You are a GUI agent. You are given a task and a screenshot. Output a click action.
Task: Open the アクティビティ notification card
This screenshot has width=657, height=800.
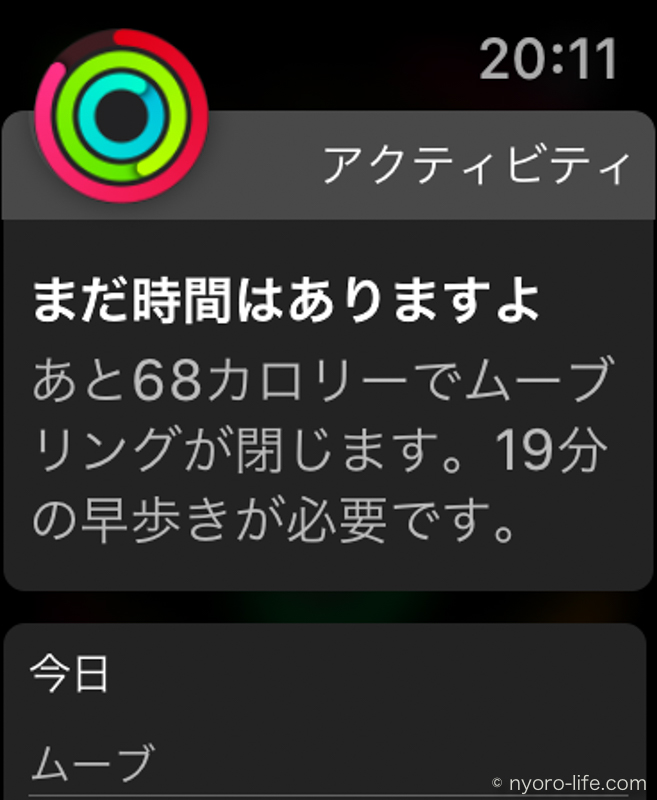click(x=328, y=400)
